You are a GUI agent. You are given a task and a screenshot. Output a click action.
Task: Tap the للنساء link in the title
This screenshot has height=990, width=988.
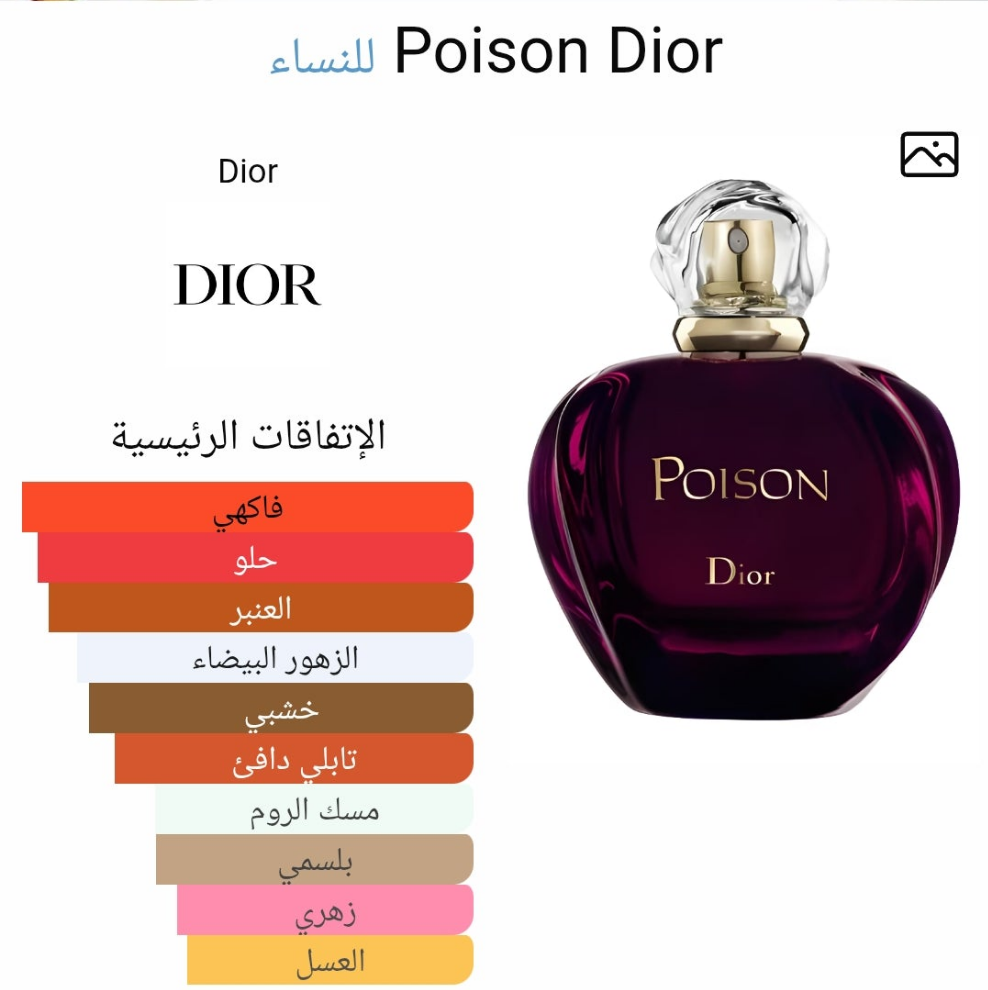tap(322, 58)
